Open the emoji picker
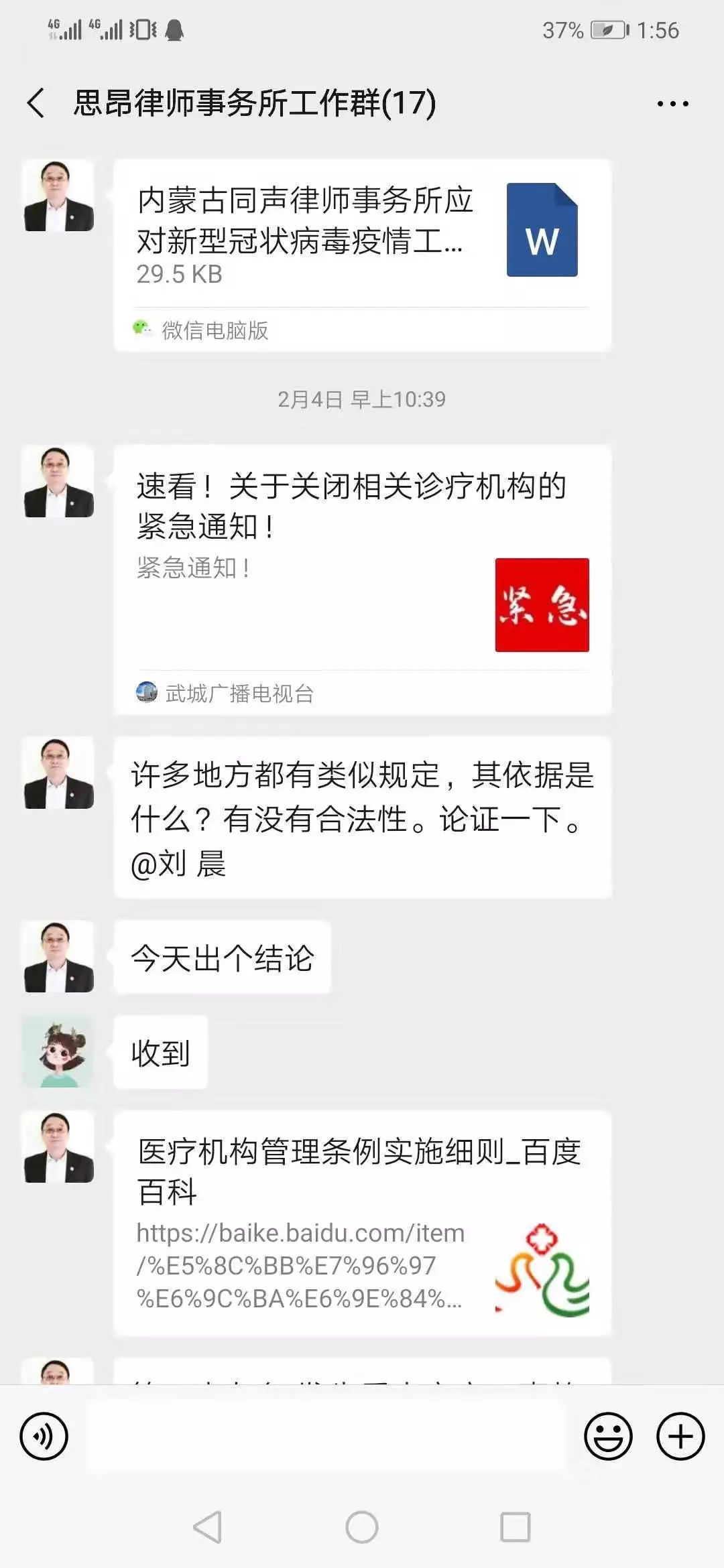724x1568 pixels. tap(608, 1436)
